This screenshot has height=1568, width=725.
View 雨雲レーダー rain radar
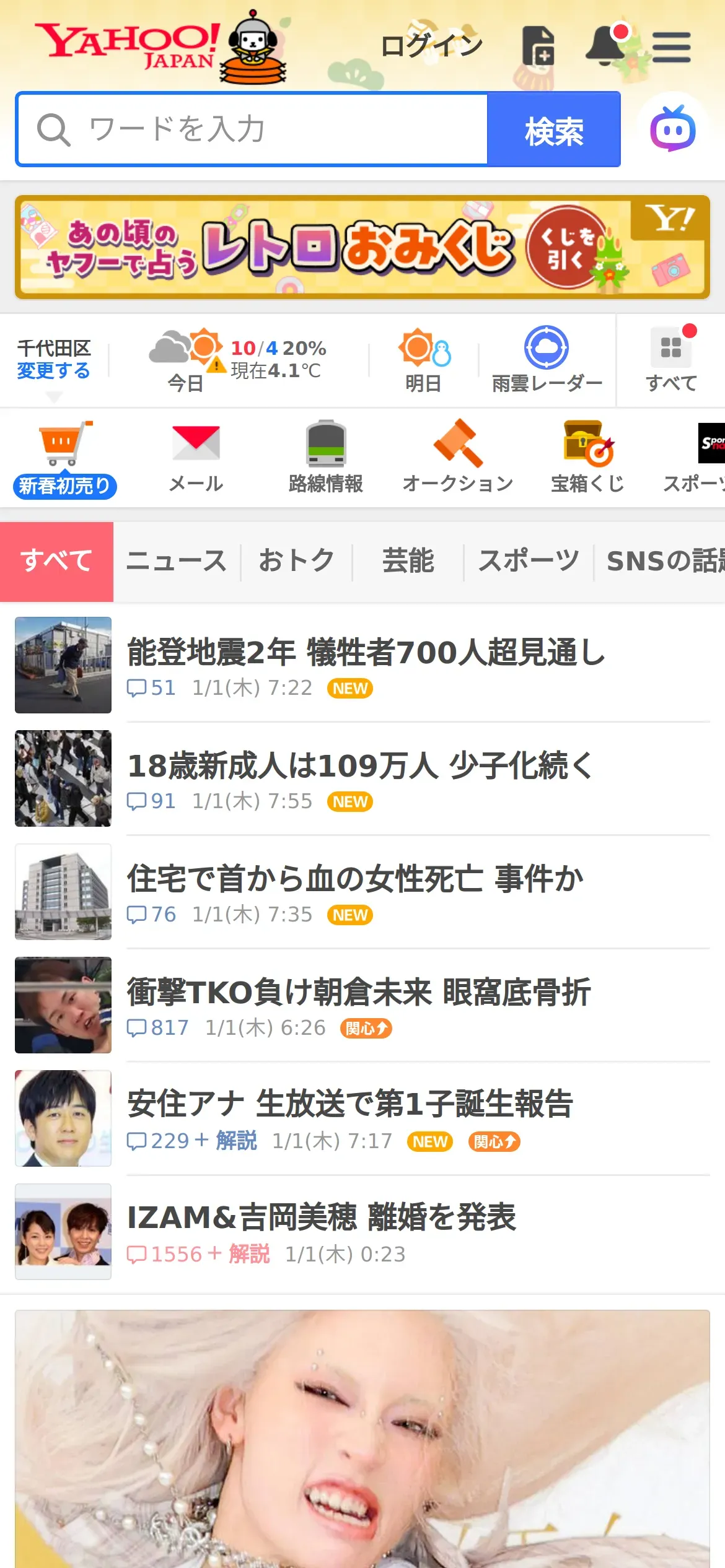(547, 360)
